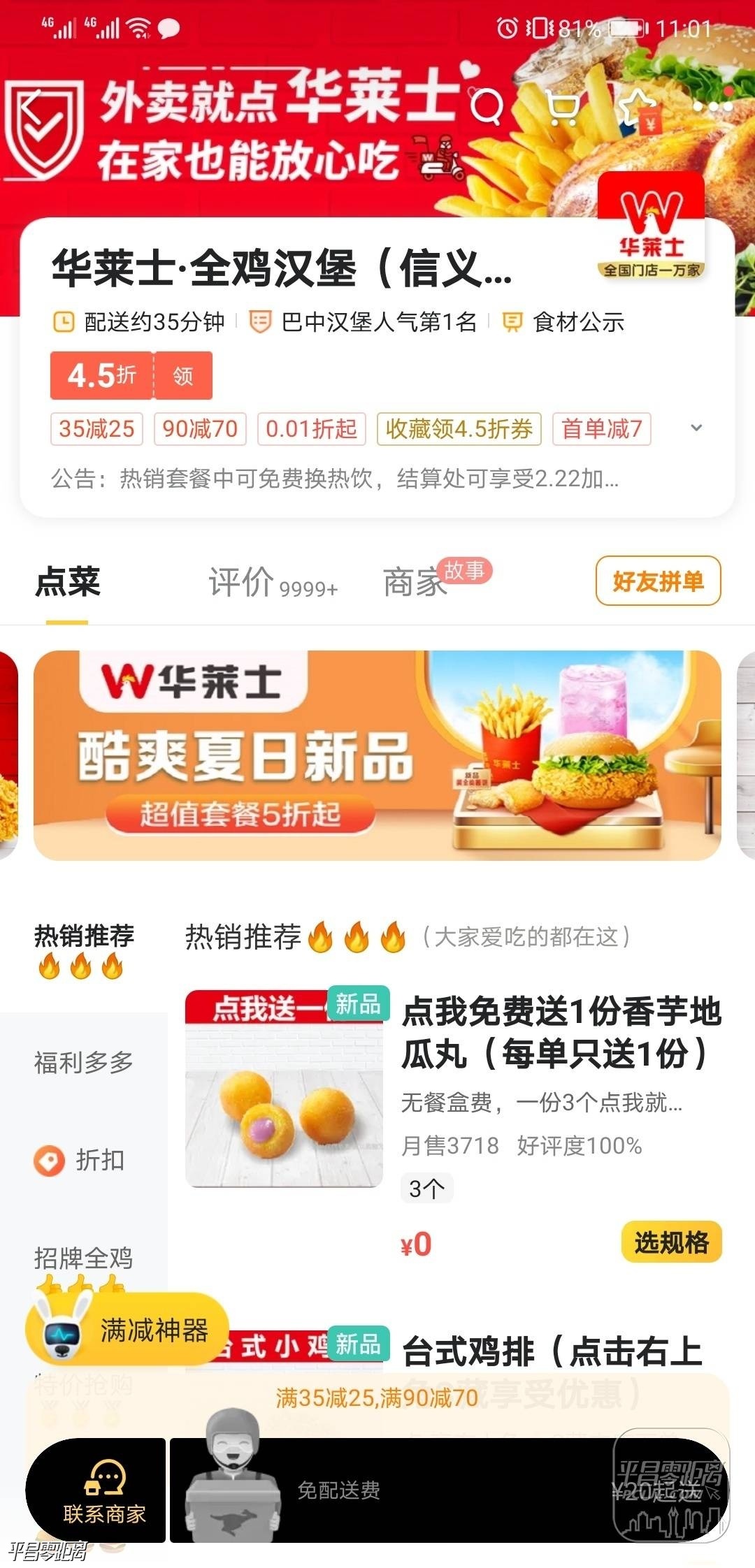This screenshot has height=1568, width=755.
Task: Open the 食材公示 info
Action: 565,322
